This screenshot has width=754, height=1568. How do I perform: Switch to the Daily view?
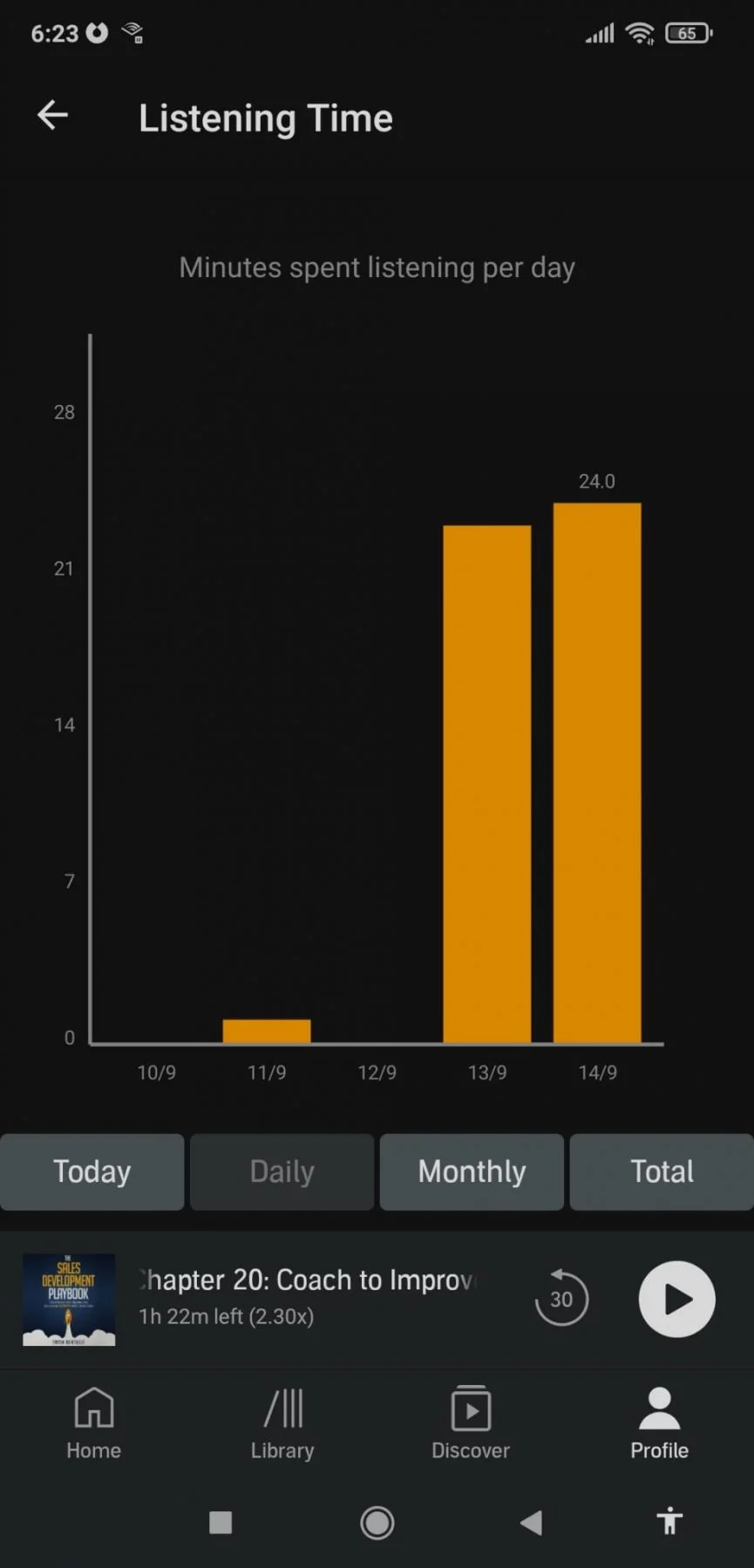click(x=282, y=1172)
